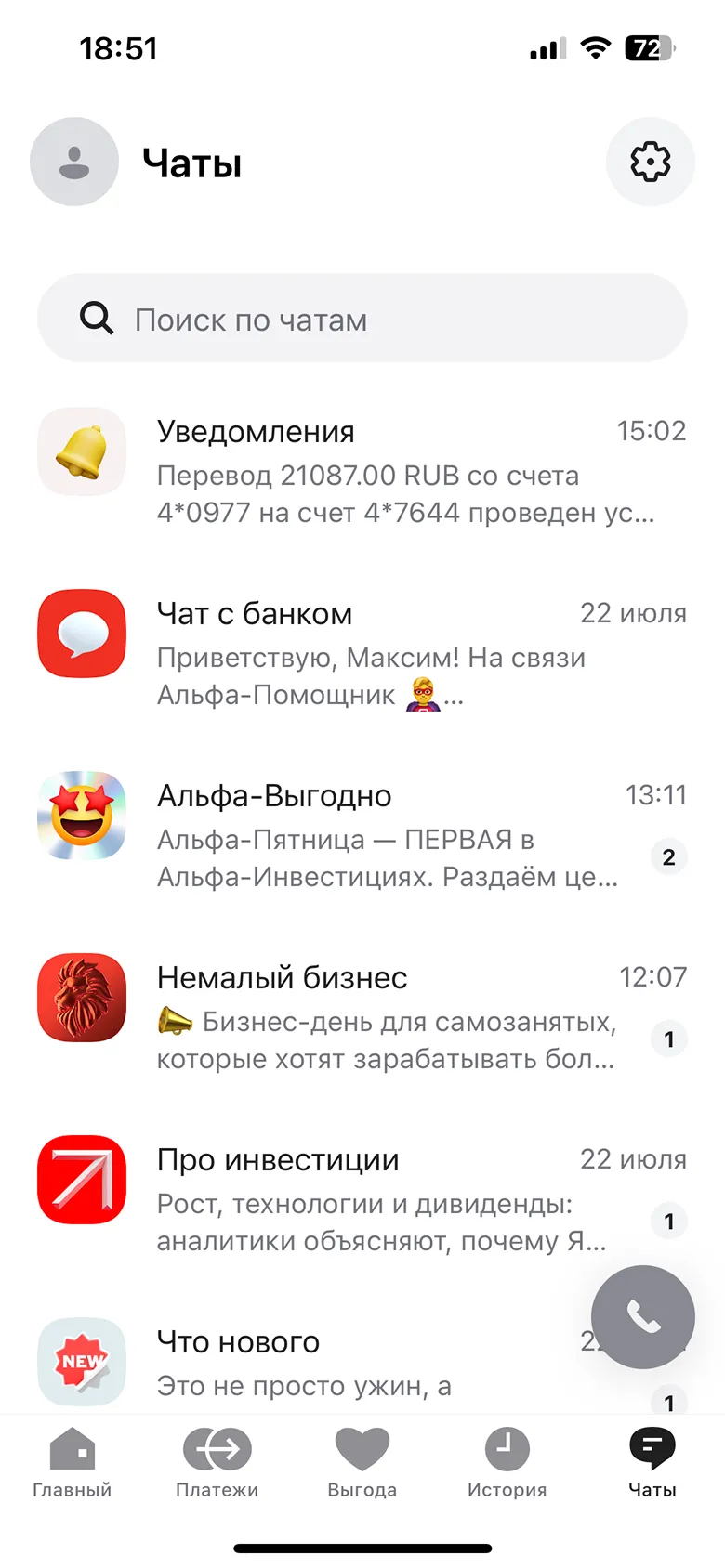Switch to the Главный tab
This screenshot has height=1568, width=725.
[72, 1463]
